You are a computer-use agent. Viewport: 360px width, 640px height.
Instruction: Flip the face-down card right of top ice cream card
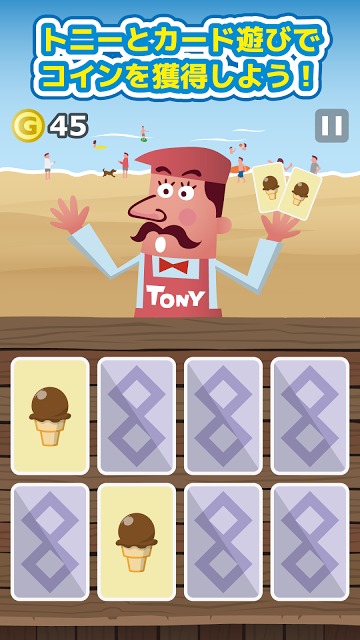(137, 416)
